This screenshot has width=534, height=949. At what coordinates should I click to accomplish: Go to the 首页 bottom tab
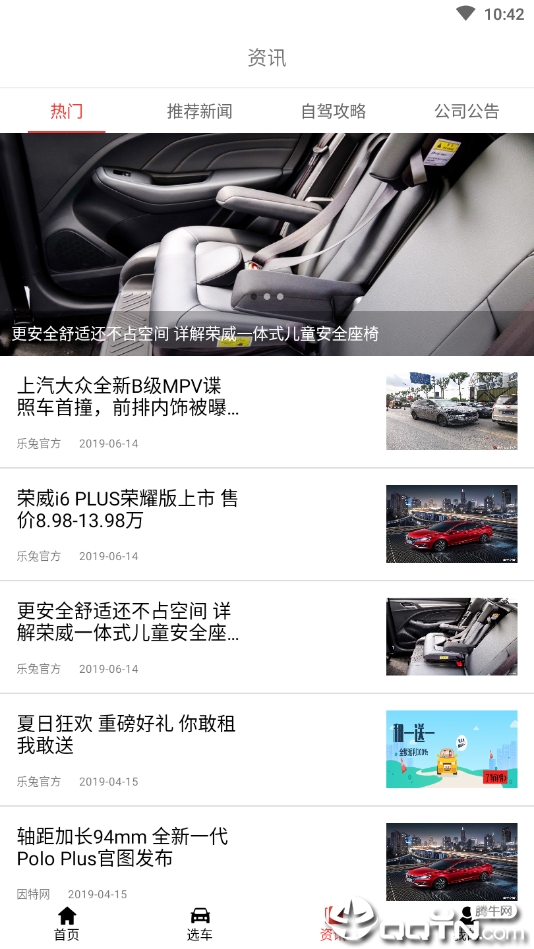[x=67, y=924]
